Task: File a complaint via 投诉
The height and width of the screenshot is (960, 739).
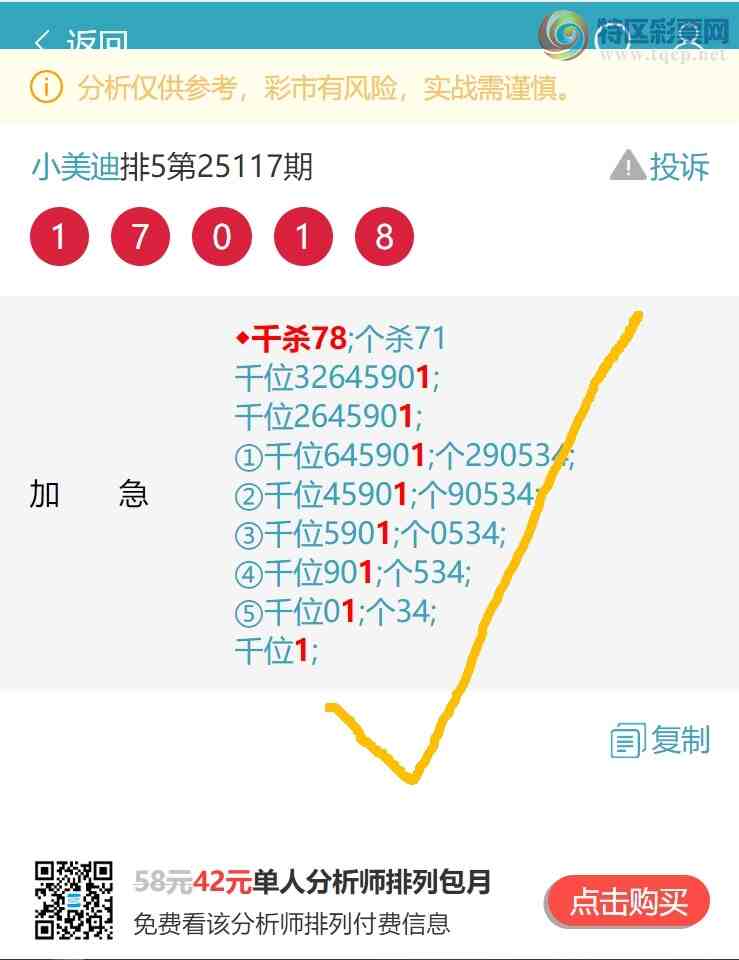Action: point(661,166)
